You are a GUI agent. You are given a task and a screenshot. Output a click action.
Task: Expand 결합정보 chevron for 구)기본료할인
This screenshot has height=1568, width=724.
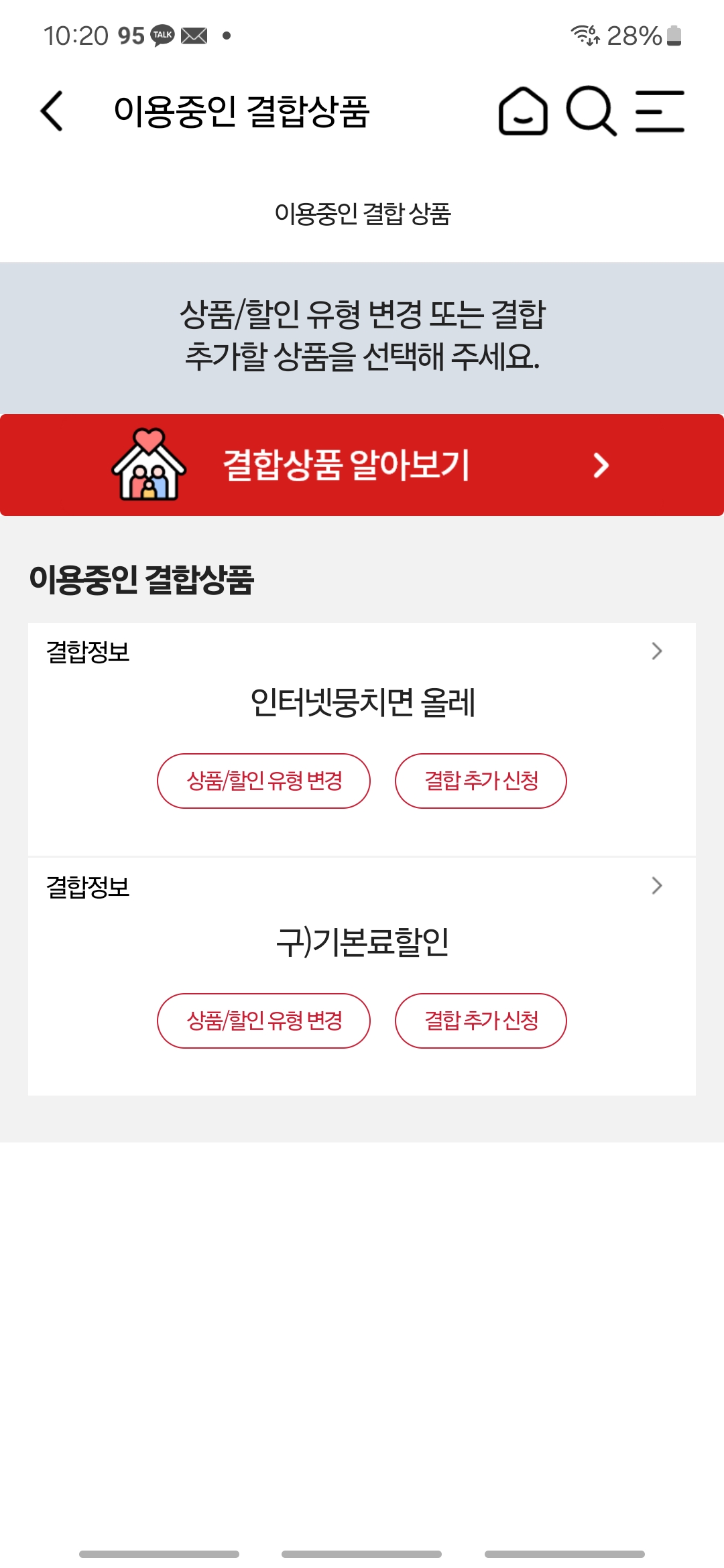(x=657, y=886)
